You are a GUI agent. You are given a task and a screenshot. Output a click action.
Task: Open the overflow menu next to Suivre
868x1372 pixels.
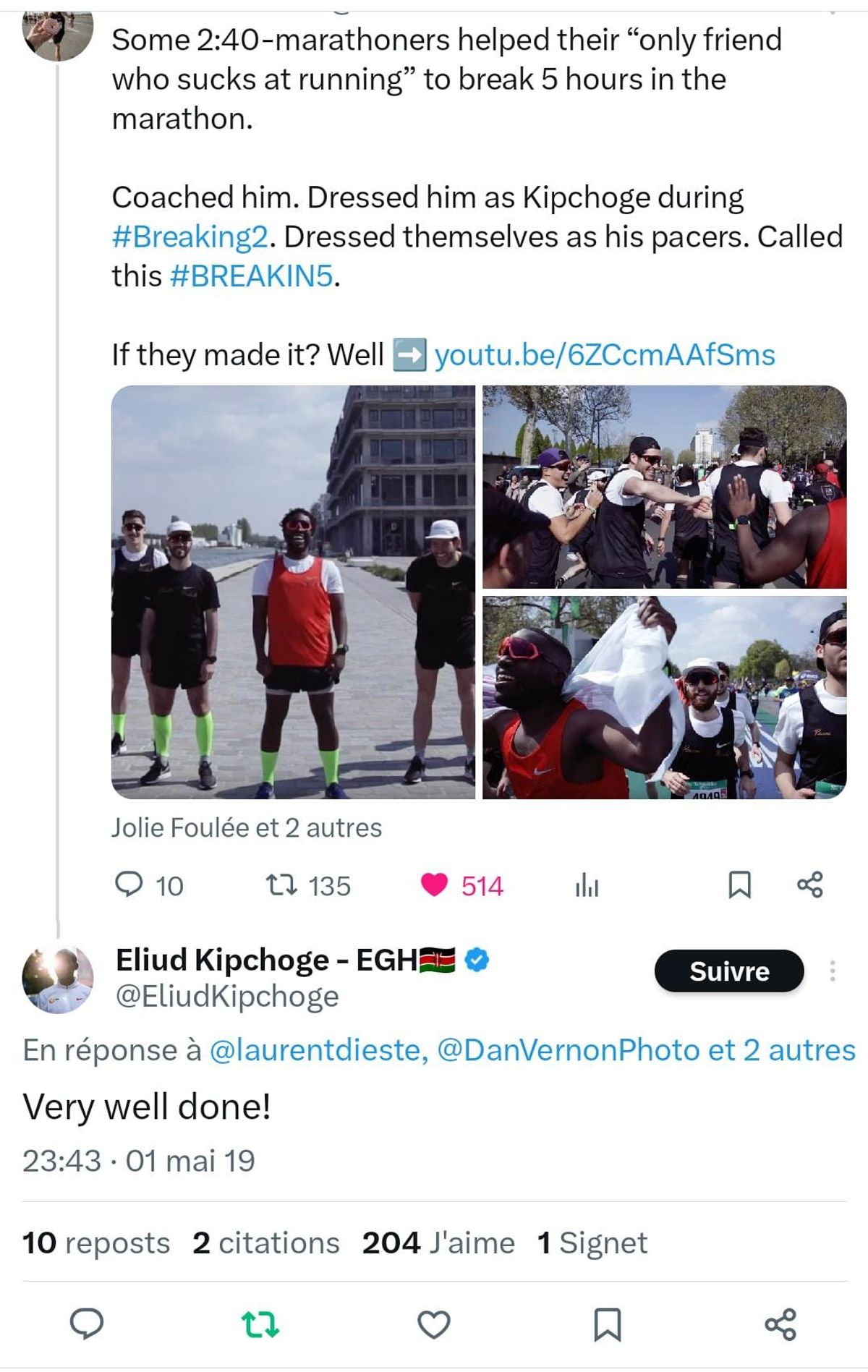point(833,971)
